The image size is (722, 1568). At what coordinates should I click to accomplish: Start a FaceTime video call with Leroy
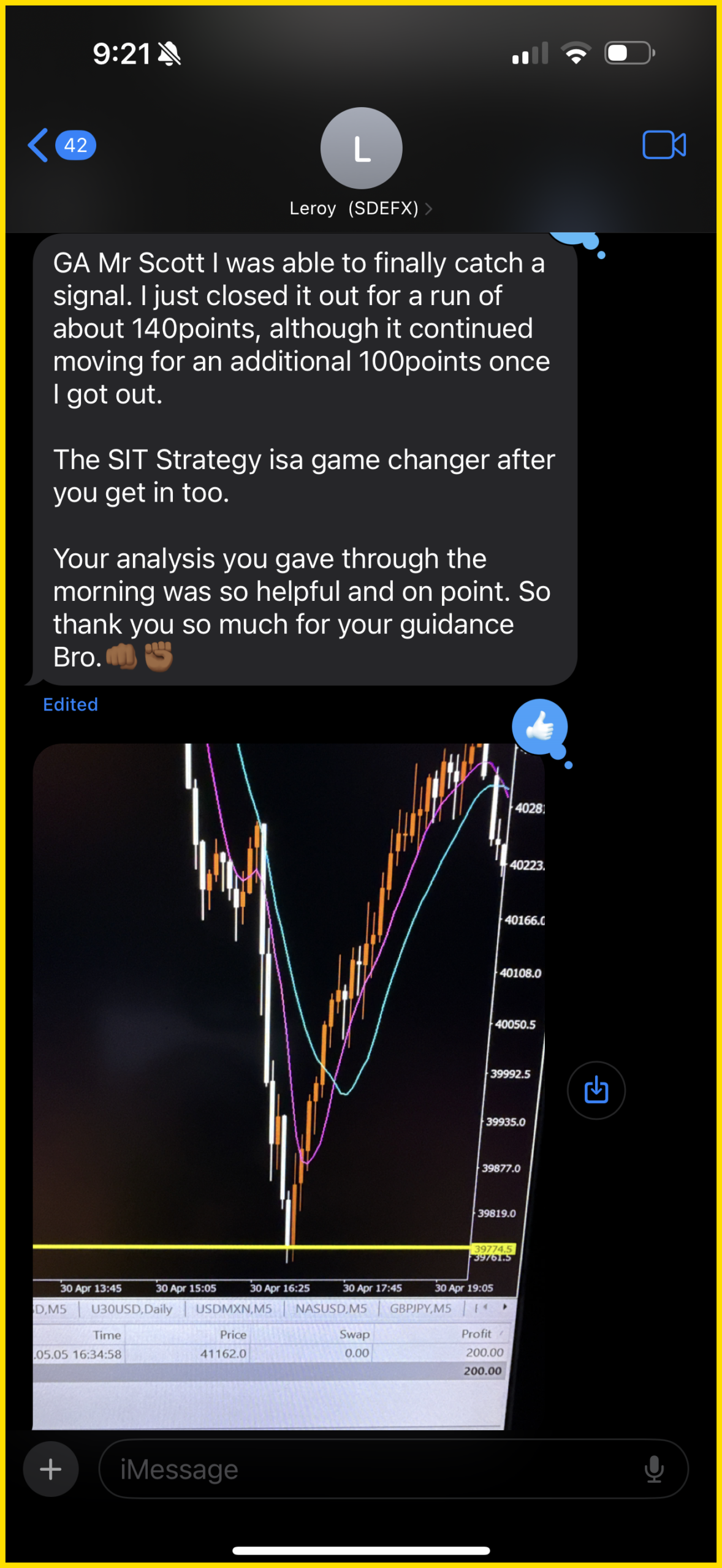[664, 145]
